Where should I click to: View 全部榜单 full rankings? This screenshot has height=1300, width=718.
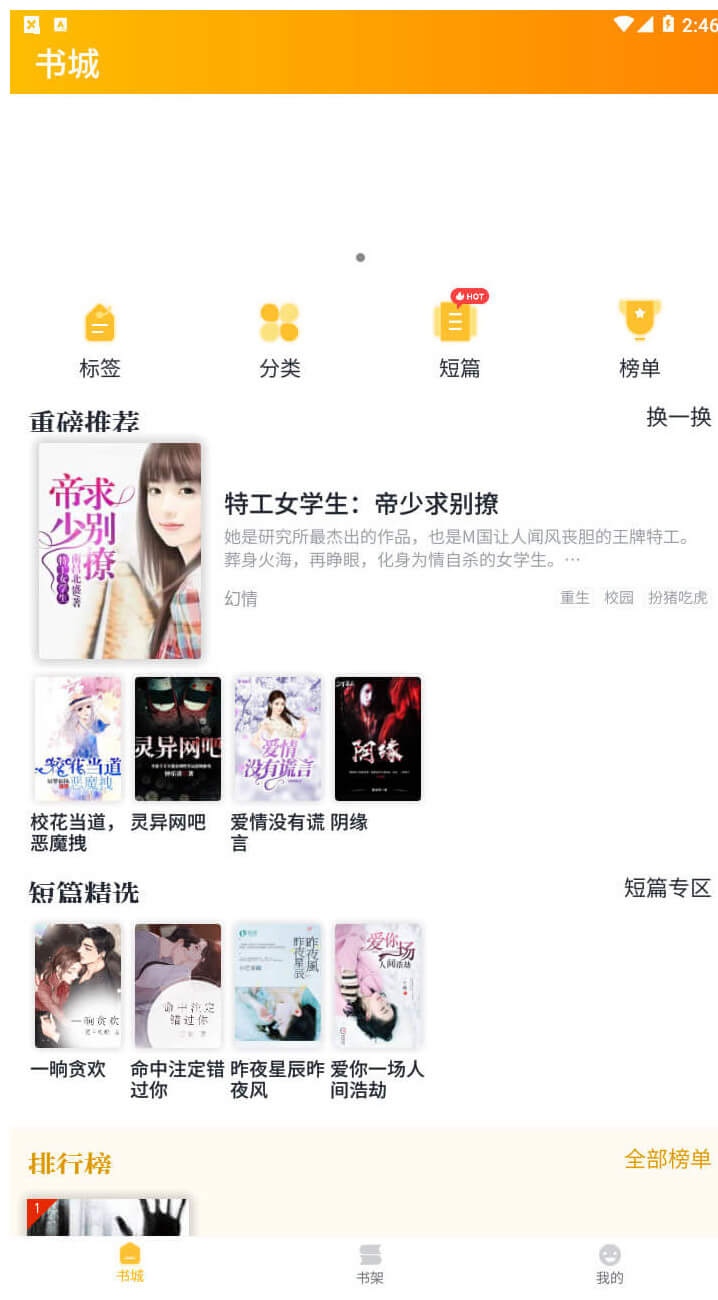[x=667, y=1159]
